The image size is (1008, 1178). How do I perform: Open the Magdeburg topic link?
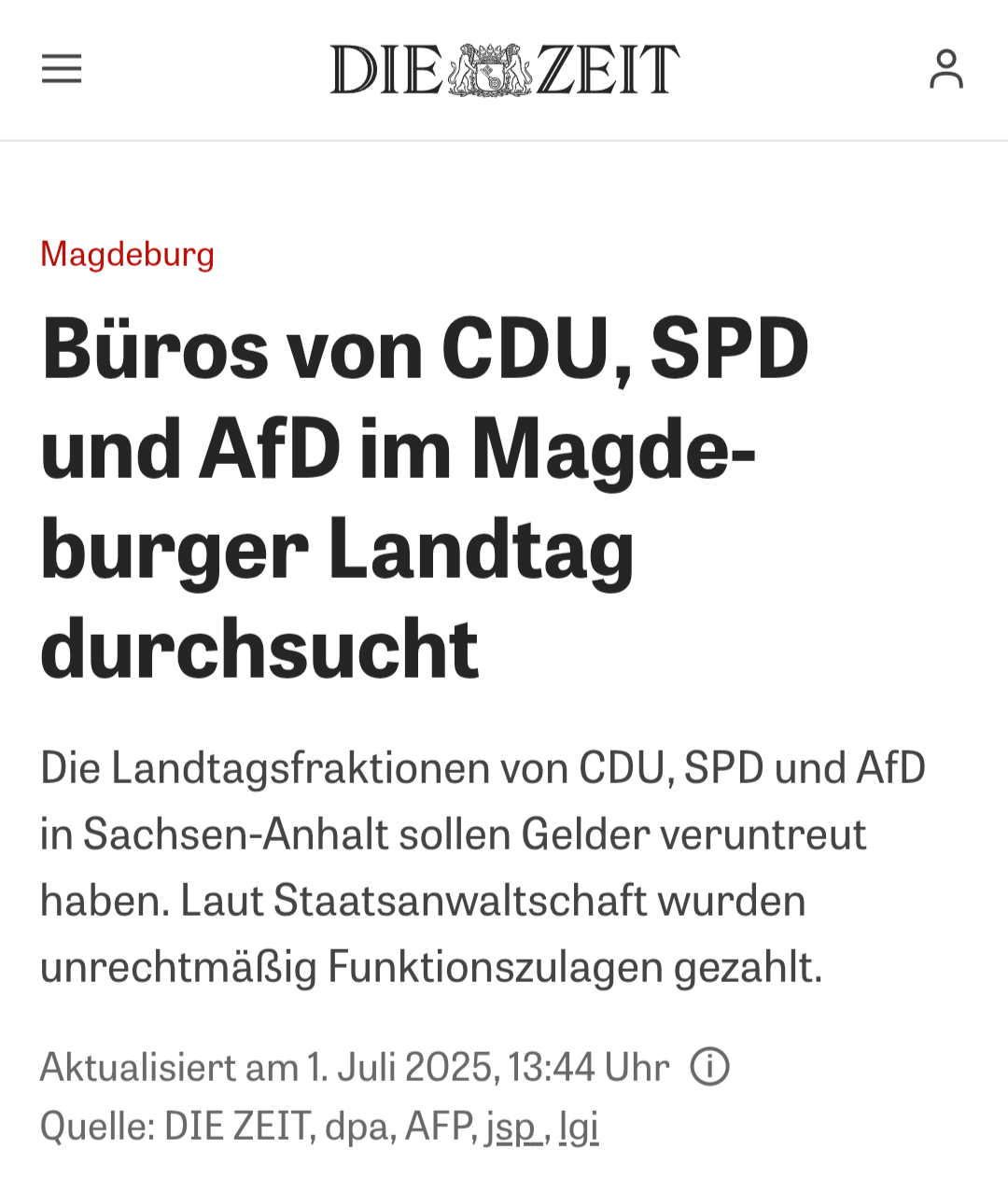tap(128, 254)
